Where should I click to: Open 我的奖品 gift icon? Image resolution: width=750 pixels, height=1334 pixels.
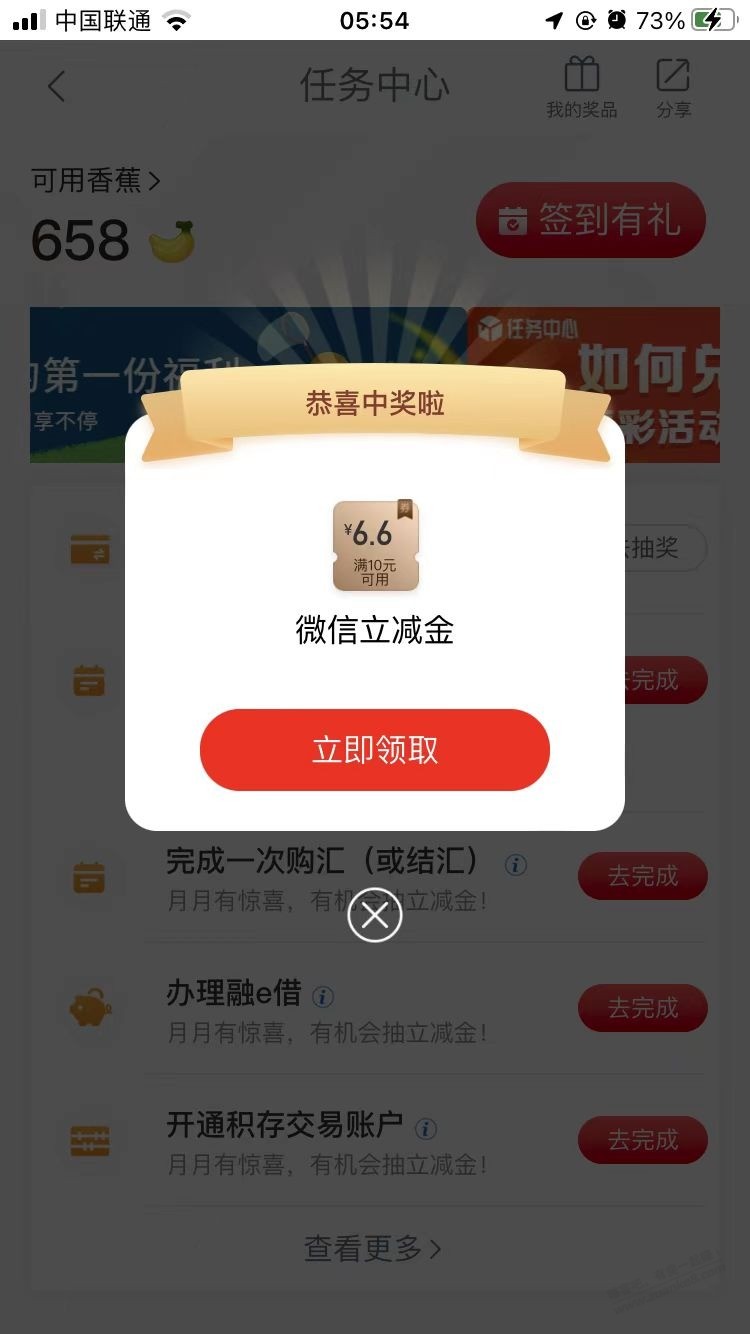point(581,87)
